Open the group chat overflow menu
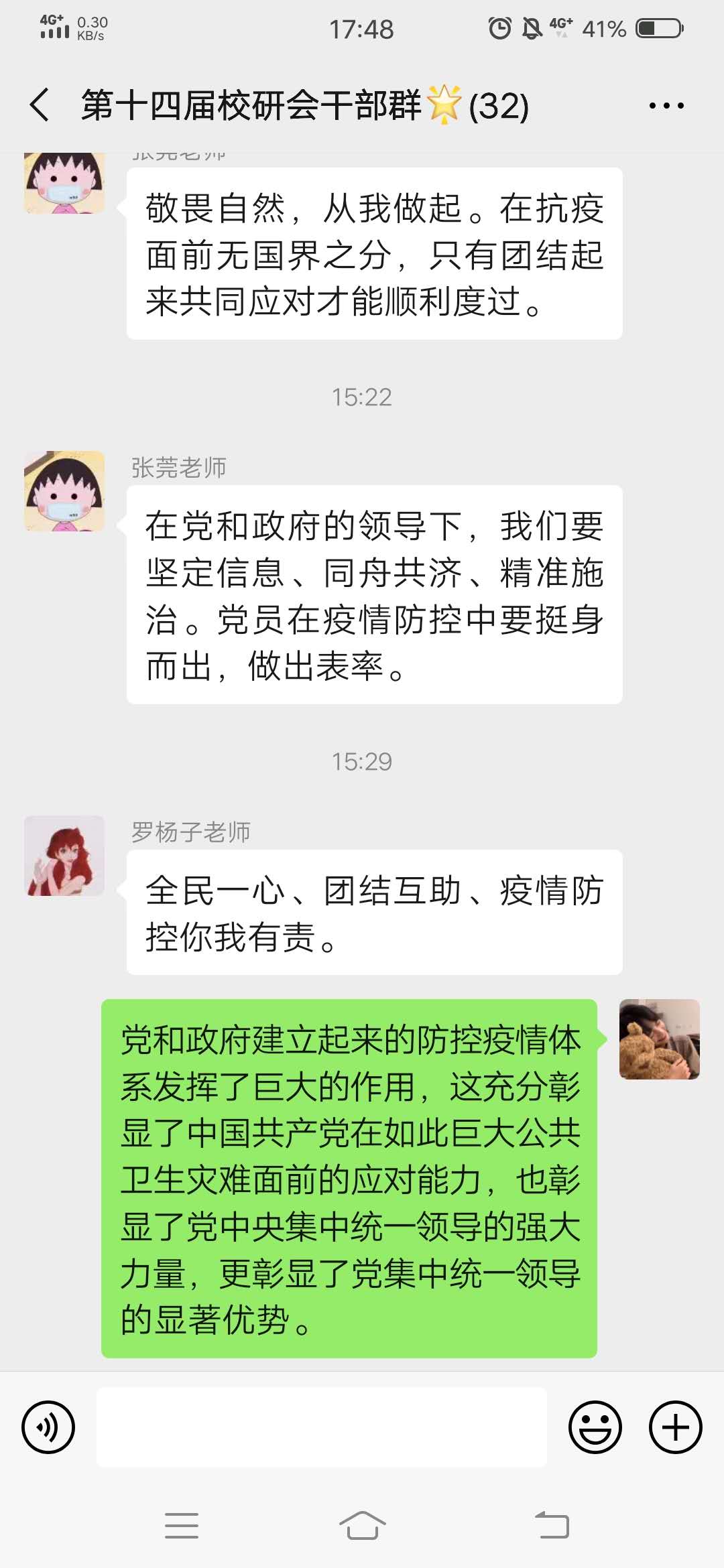The height and width of the screenshot is (1568, 724). point(666,105)
